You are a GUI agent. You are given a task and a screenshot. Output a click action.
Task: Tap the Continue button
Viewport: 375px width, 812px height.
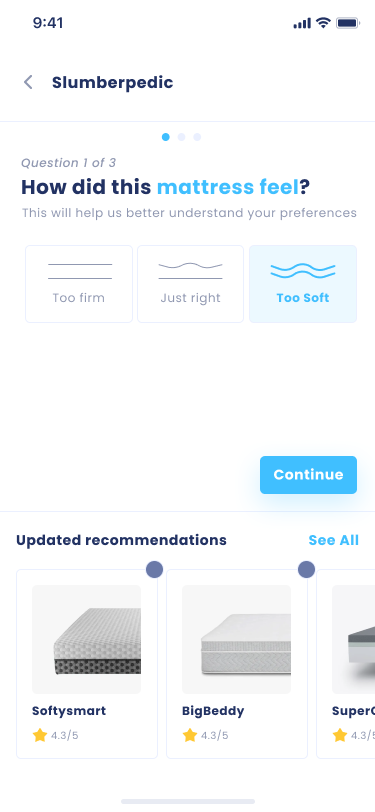[308, 475]
